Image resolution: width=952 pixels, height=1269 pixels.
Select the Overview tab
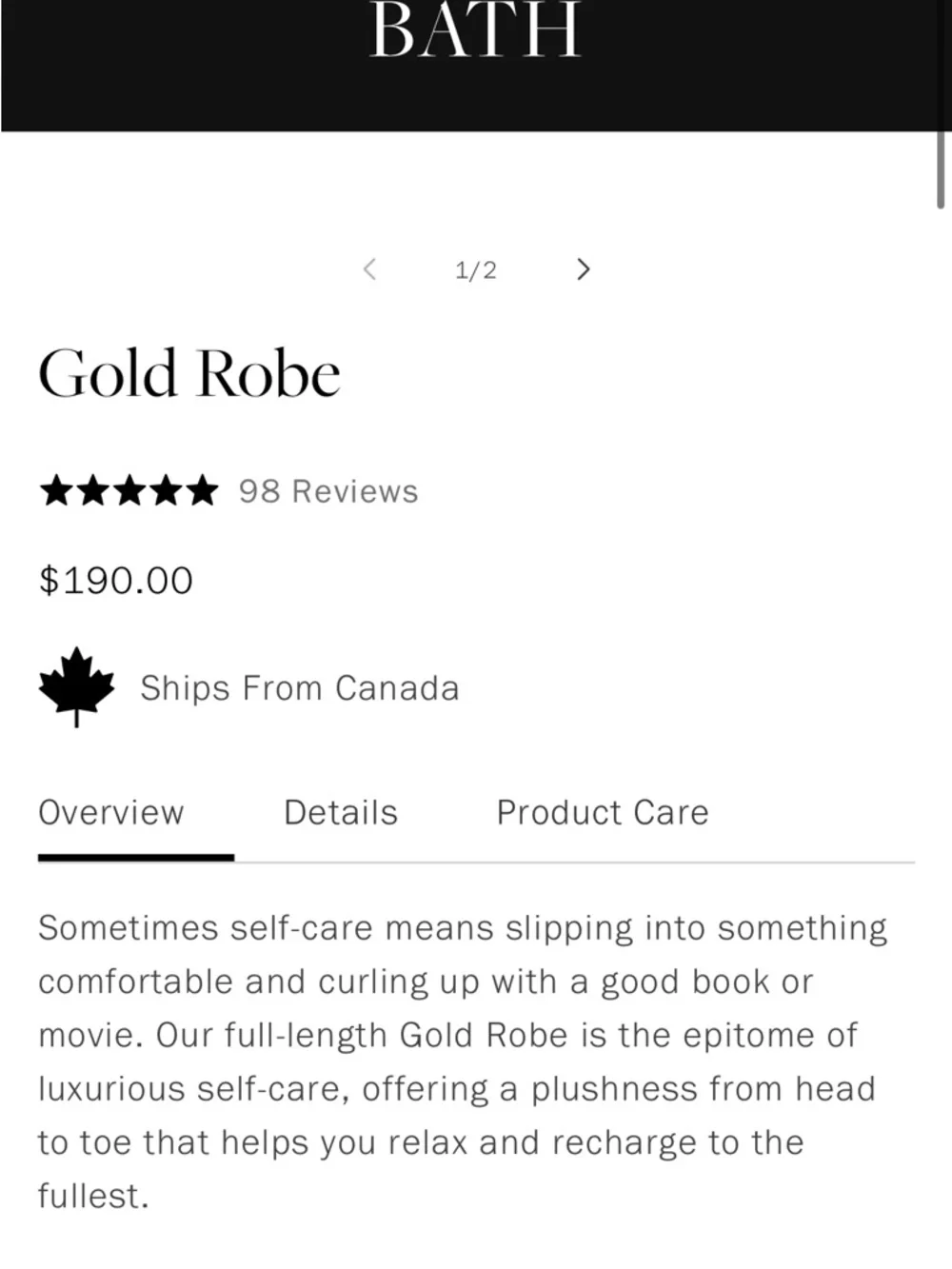click(x=110, y=812)
